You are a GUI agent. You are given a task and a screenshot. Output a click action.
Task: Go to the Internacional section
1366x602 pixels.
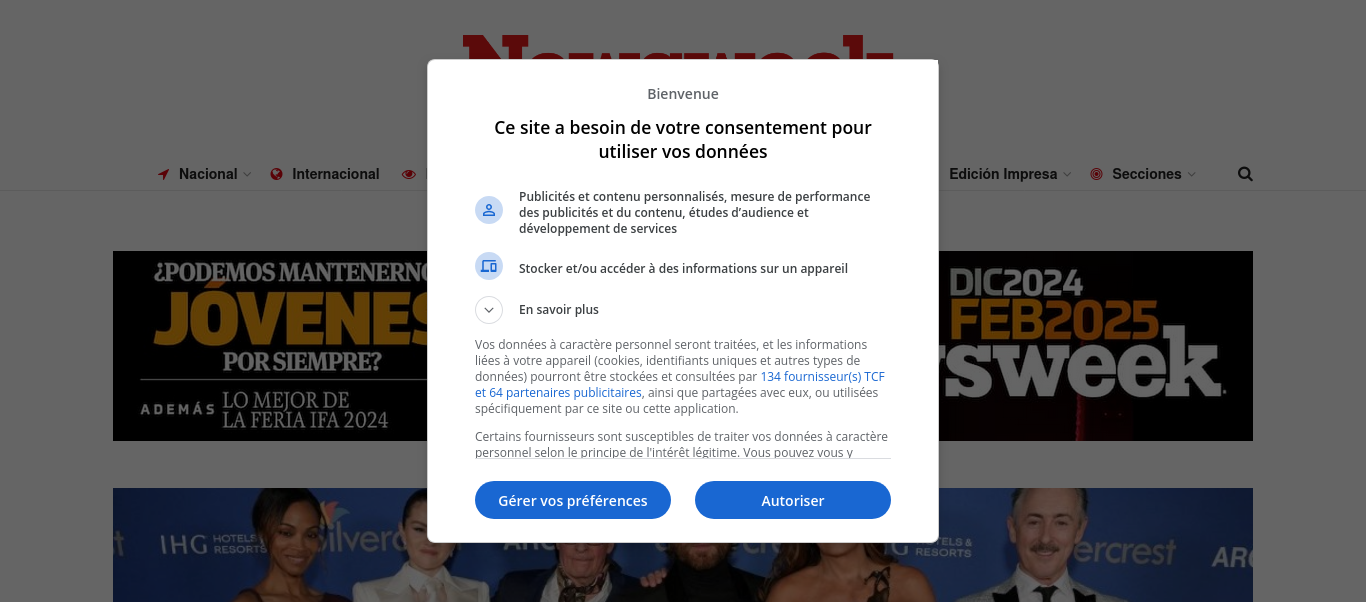point(335,174)
